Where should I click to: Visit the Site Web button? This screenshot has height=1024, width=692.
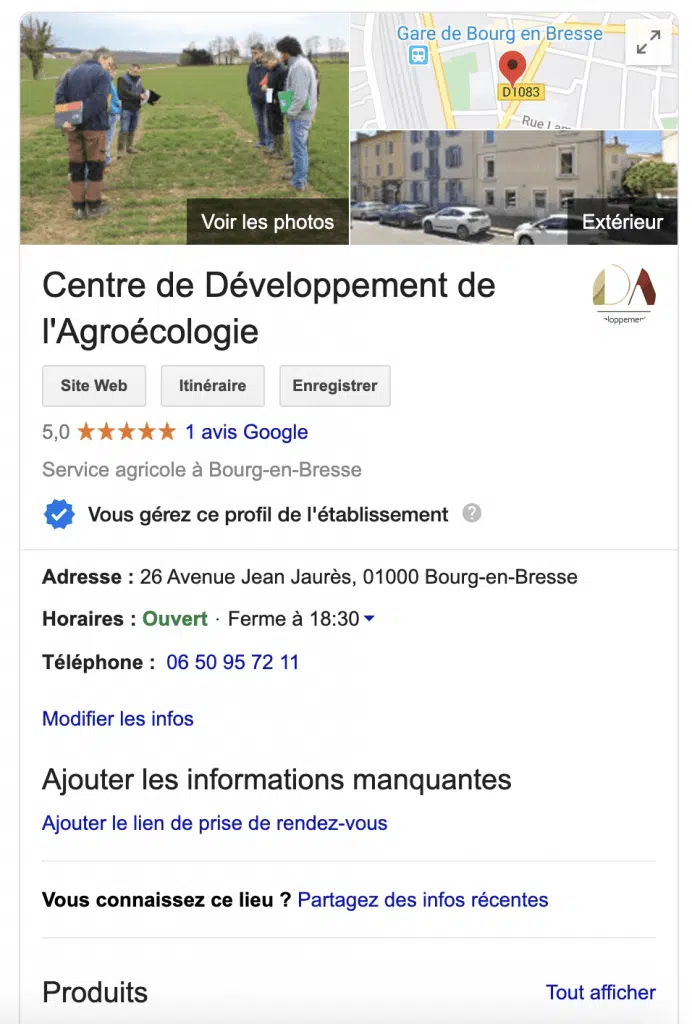tap(94, 386)
